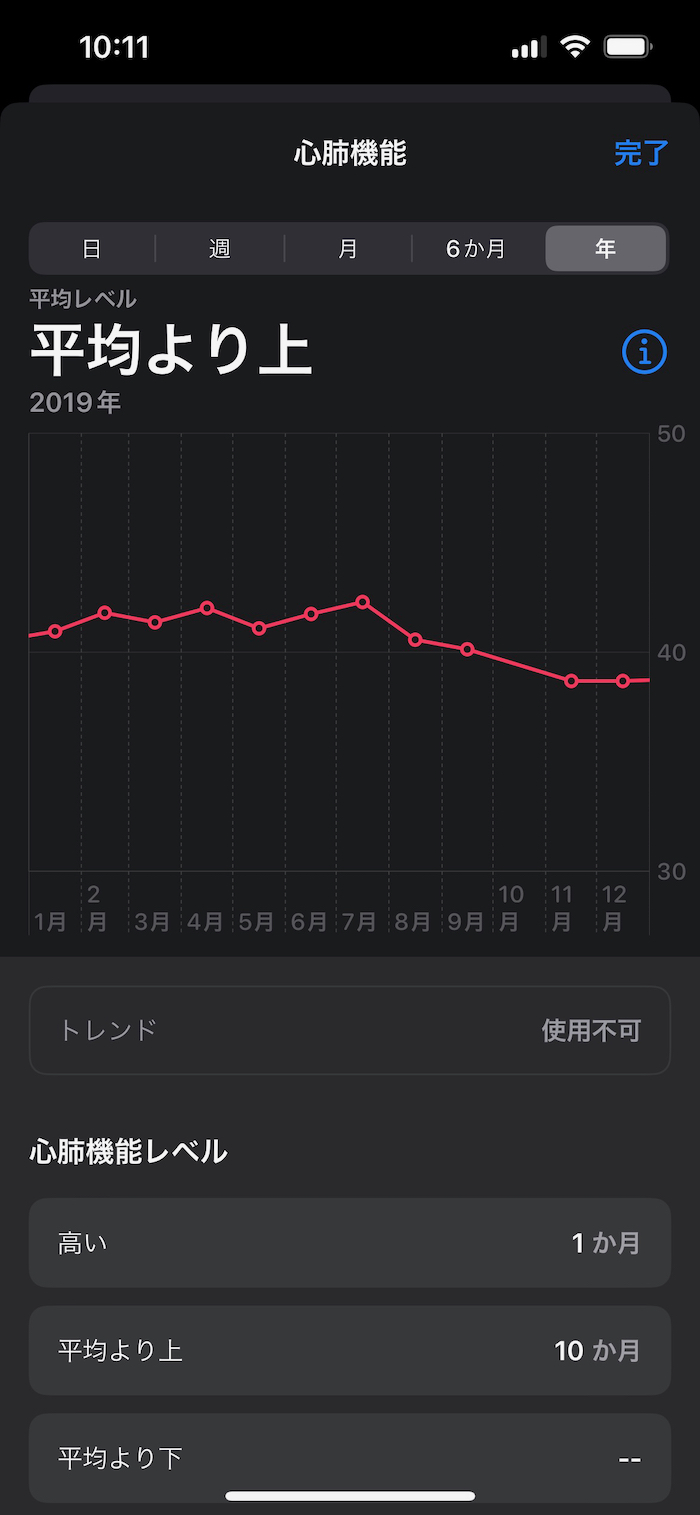
Task: Open the トレンド row
Action: (350, 1030)
